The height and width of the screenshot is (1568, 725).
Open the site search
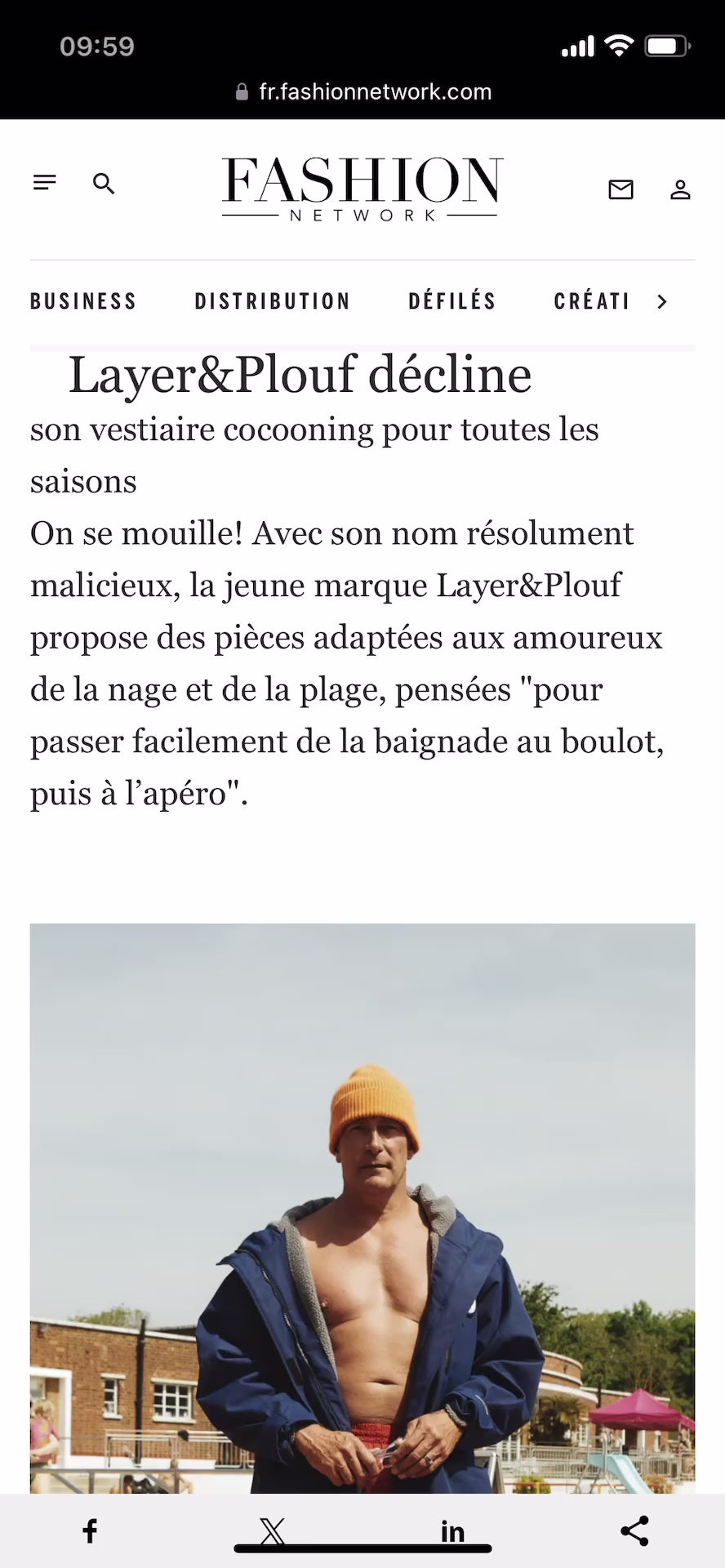click(x=104, y=184)
